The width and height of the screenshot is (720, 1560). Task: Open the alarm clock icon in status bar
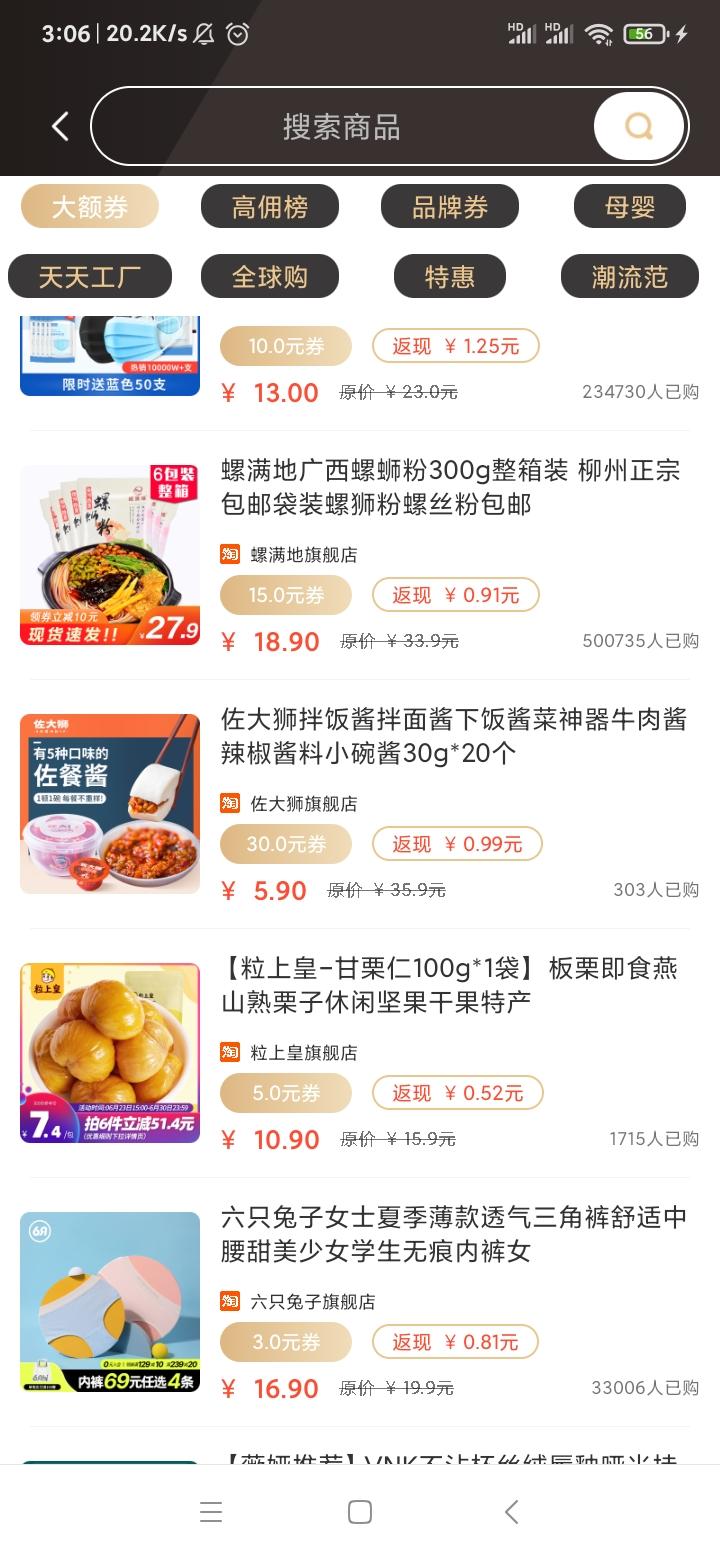click(240, 33)
